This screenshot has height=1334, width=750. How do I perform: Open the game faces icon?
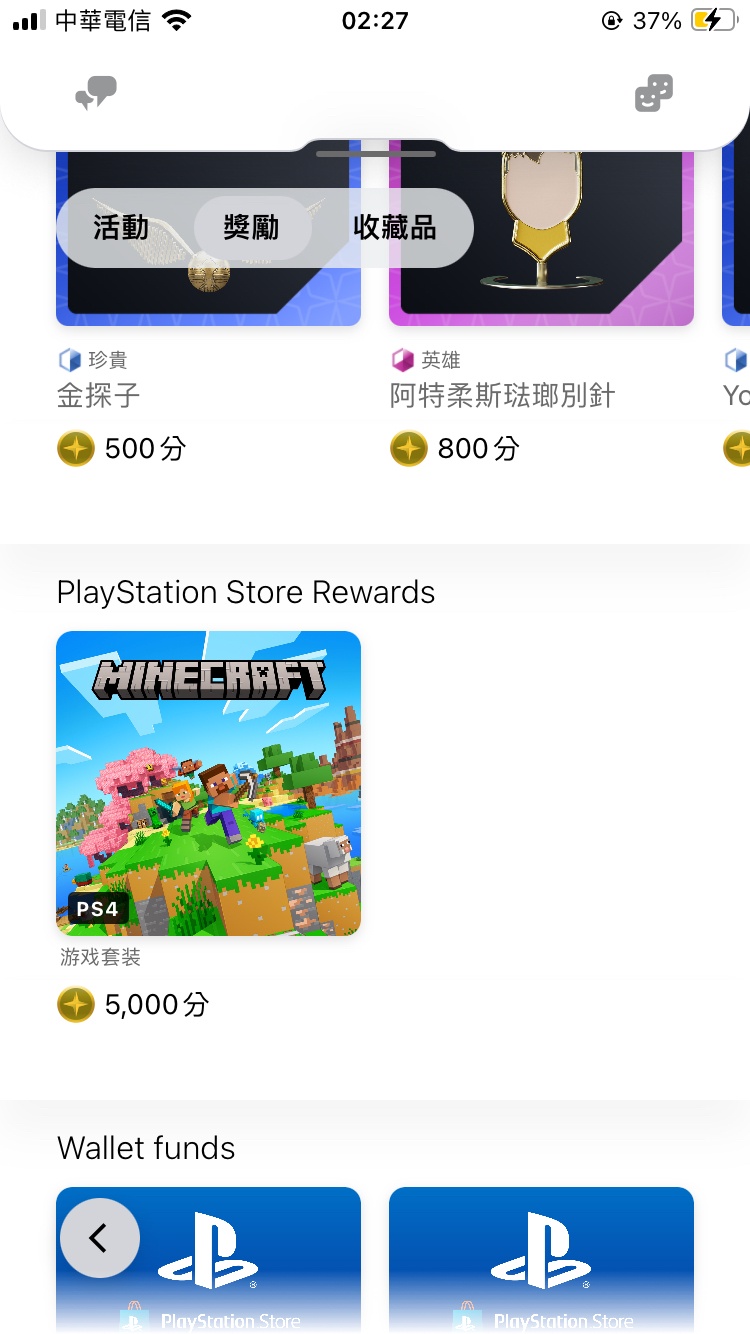[x=654, y=94]
